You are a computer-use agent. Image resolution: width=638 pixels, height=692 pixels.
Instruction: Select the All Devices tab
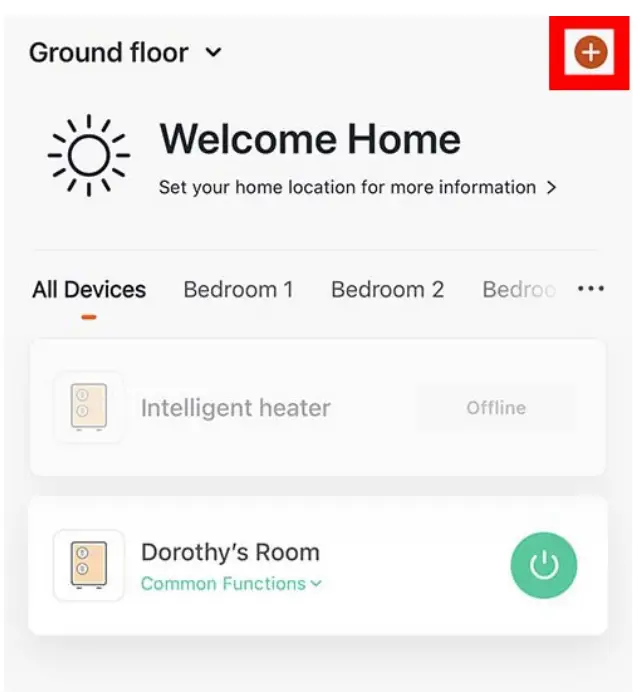89,290
